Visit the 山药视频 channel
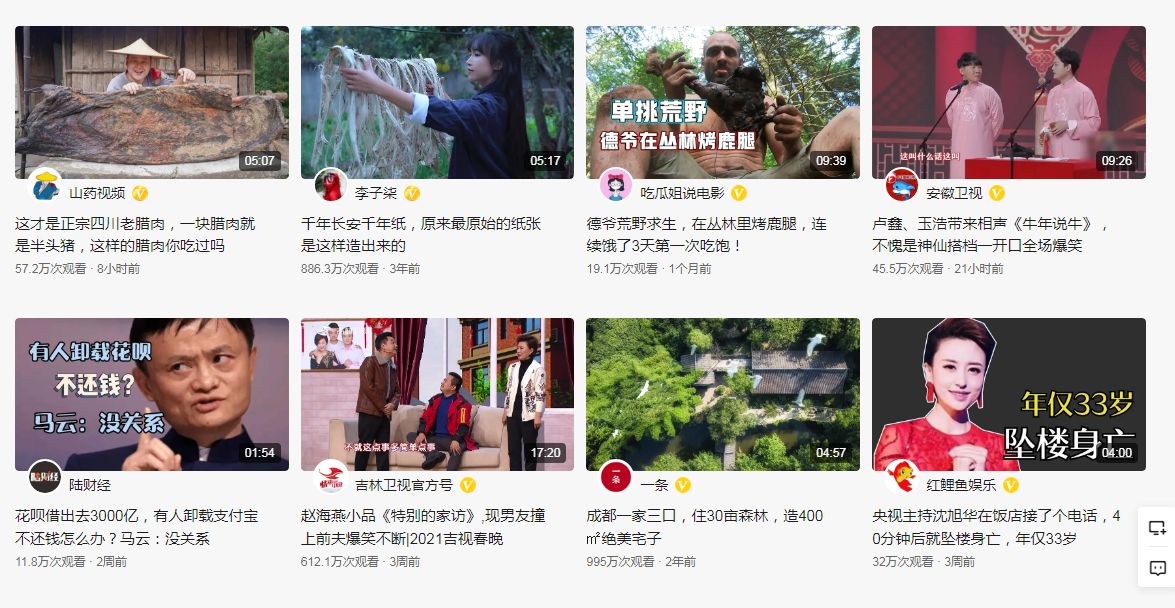Screen dimensions: 1175x608 coord(96,193)
